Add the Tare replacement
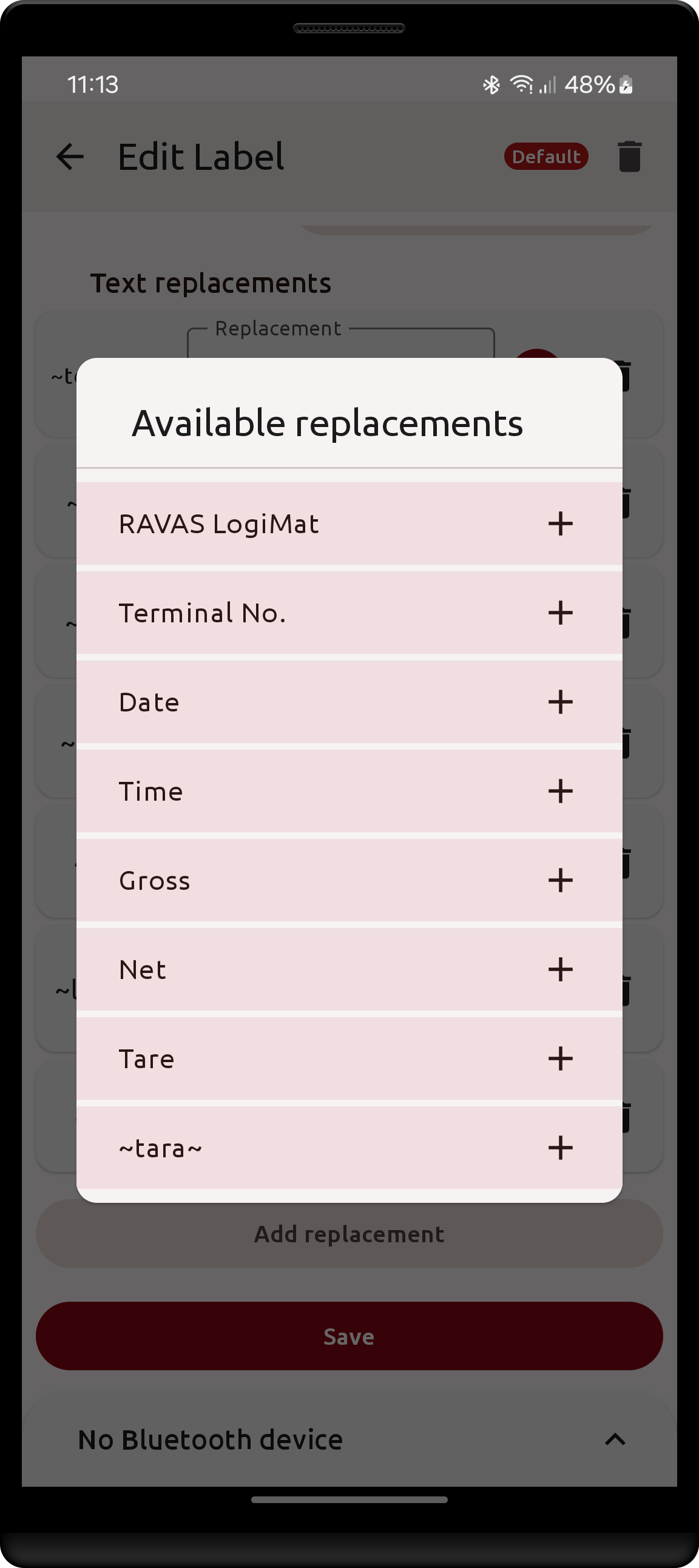699x1568 pixels. pyautogui.click(x=559, y=1058)
